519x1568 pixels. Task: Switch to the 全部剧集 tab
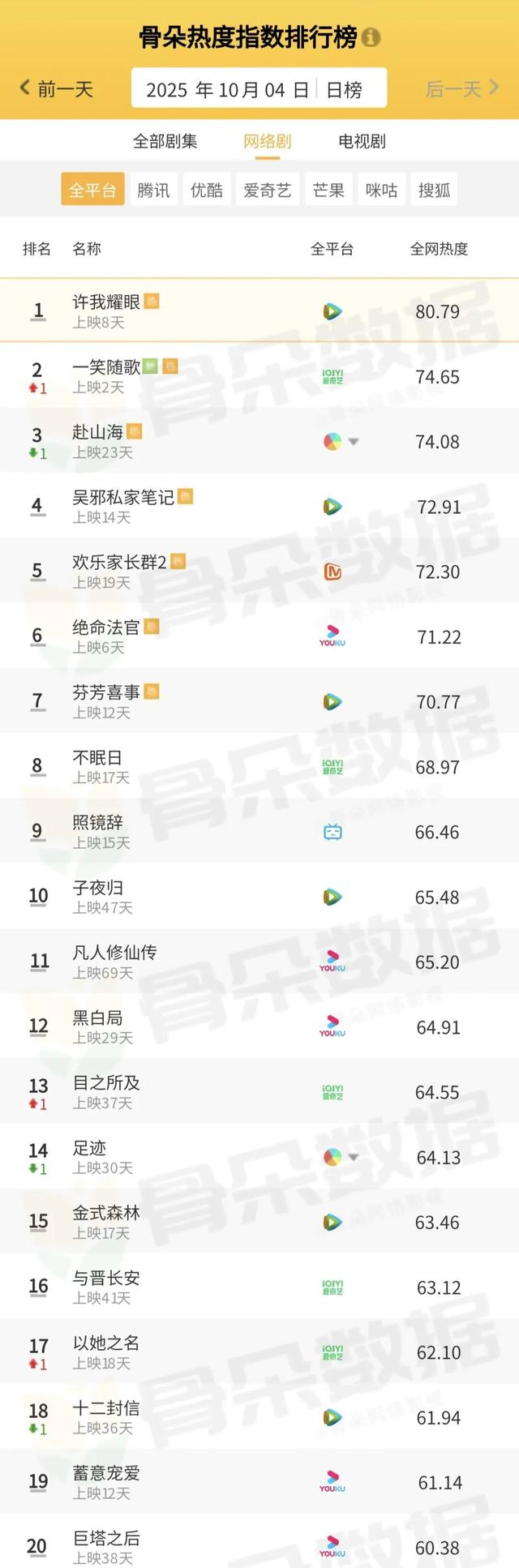coord(165,141)
